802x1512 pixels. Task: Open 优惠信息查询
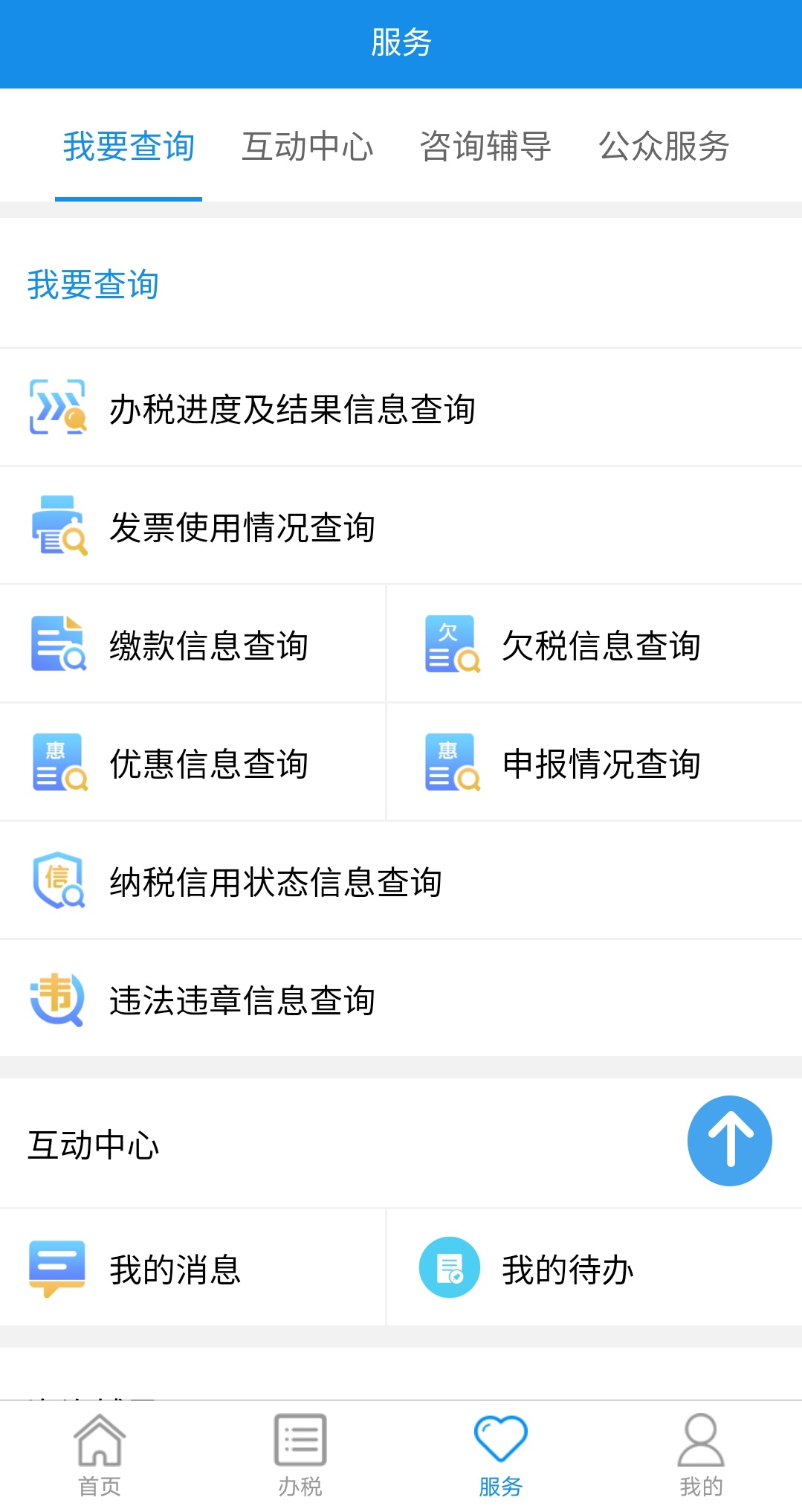193,762
